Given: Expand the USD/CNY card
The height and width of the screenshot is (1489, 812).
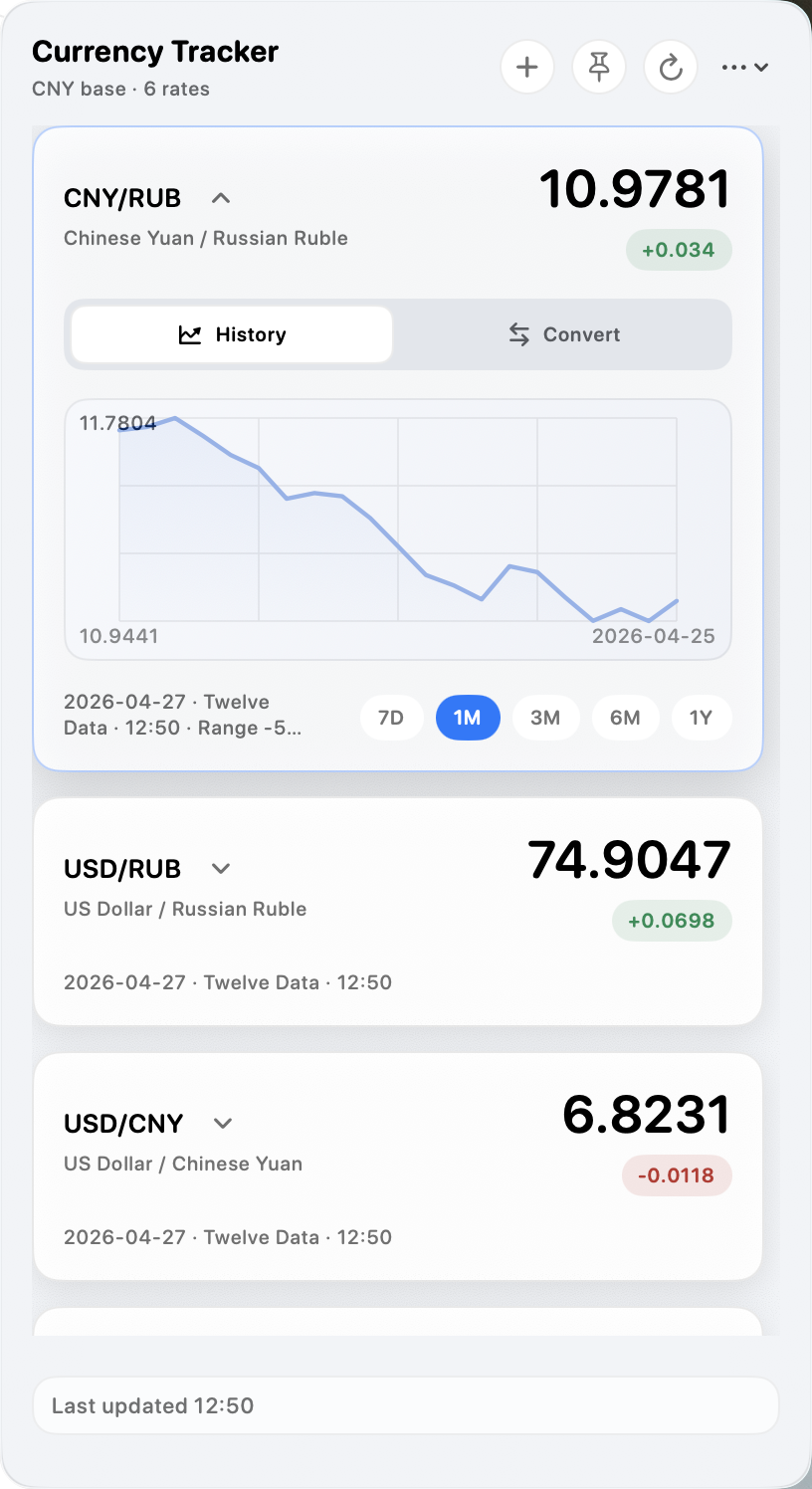Looking at the screenshot, I should pyautogui.click(x=222, y=1123).
